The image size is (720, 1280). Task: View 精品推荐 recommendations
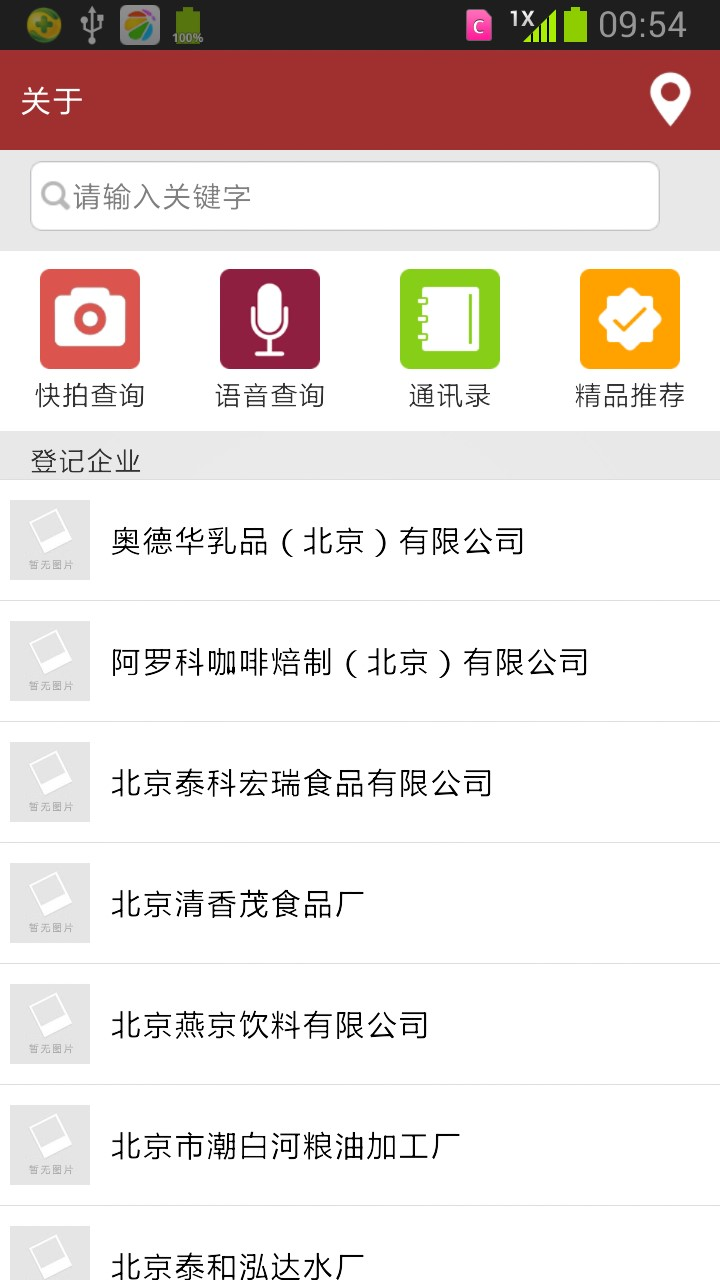pyautogui.click(x=630, y=340)
